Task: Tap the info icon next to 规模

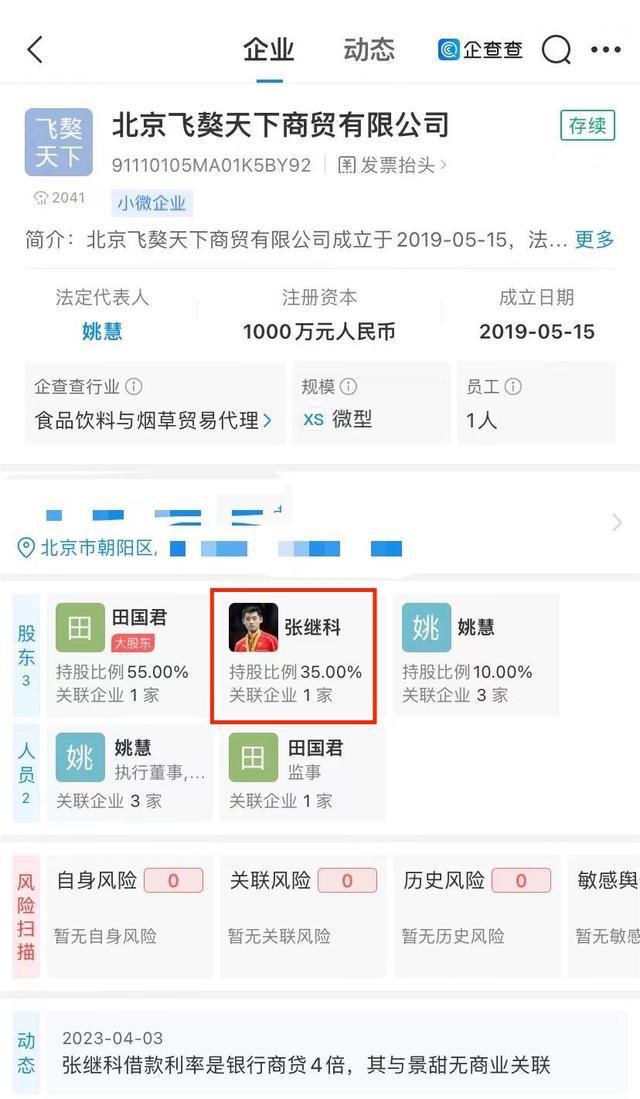Action: [x=349, y=387]
